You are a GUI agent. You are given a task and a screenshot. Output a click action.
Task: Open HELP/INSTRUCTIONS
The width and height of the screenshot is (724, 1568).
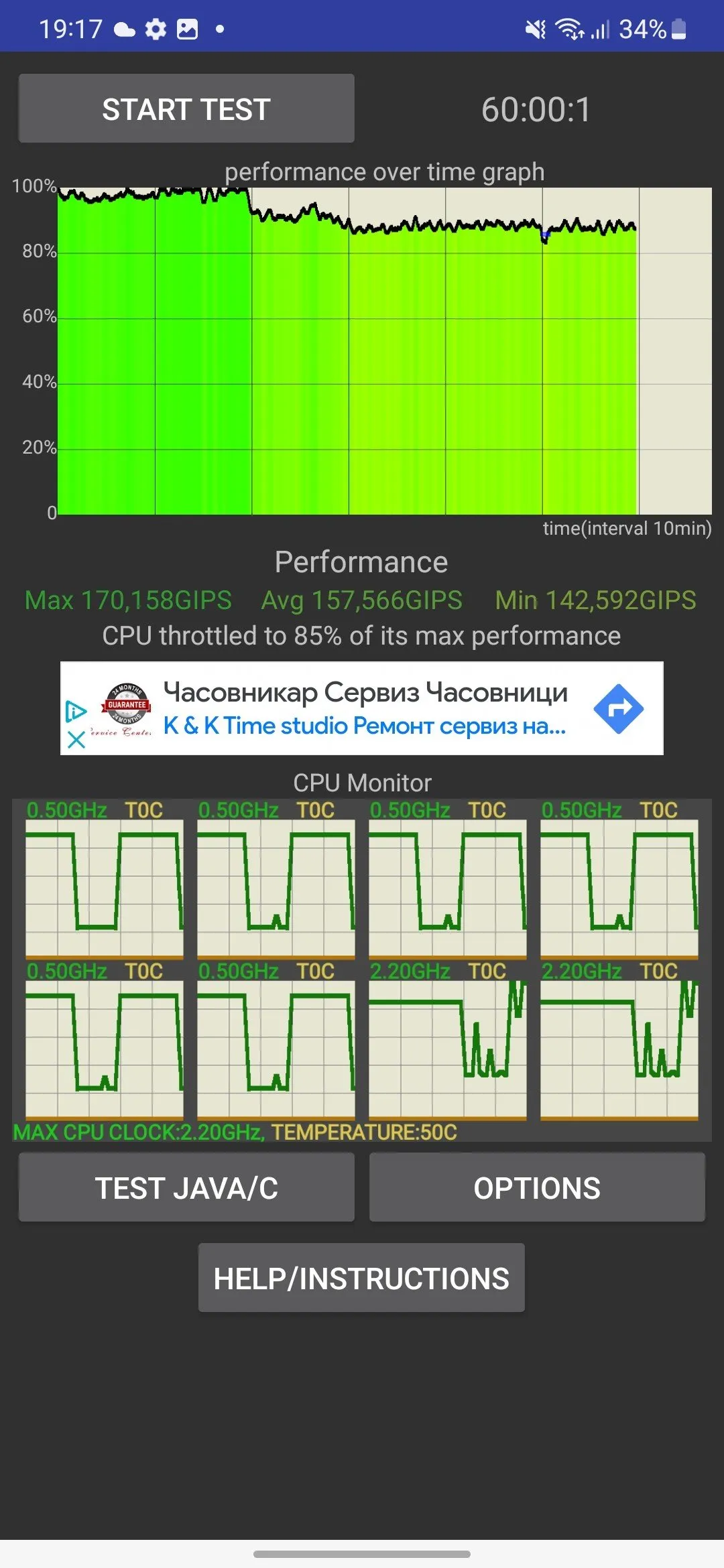[361, 1278]
